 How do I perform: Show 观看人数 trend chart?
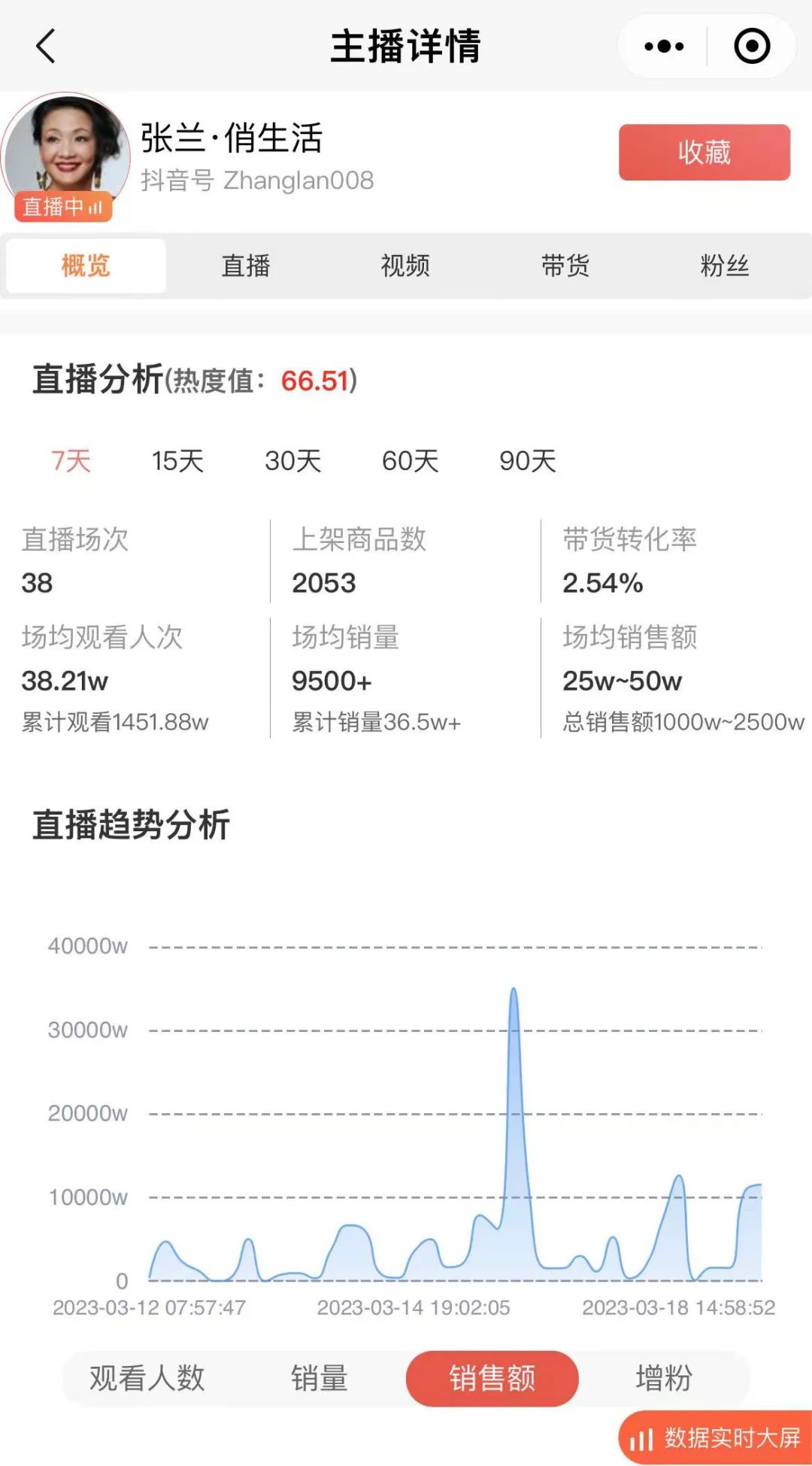click(x=147, y=1378)
